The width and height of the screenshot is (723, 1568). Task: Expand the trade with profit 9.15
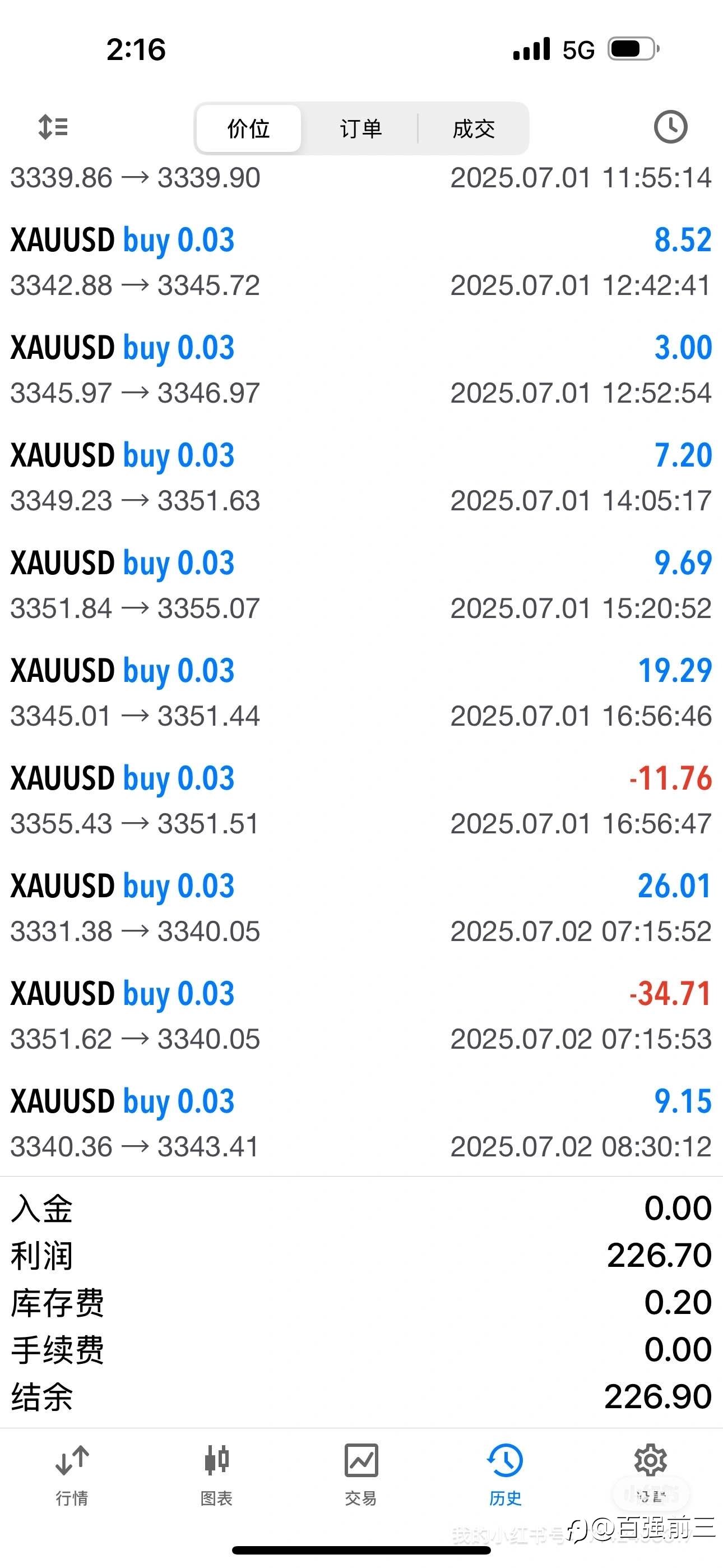point(361,1124)
